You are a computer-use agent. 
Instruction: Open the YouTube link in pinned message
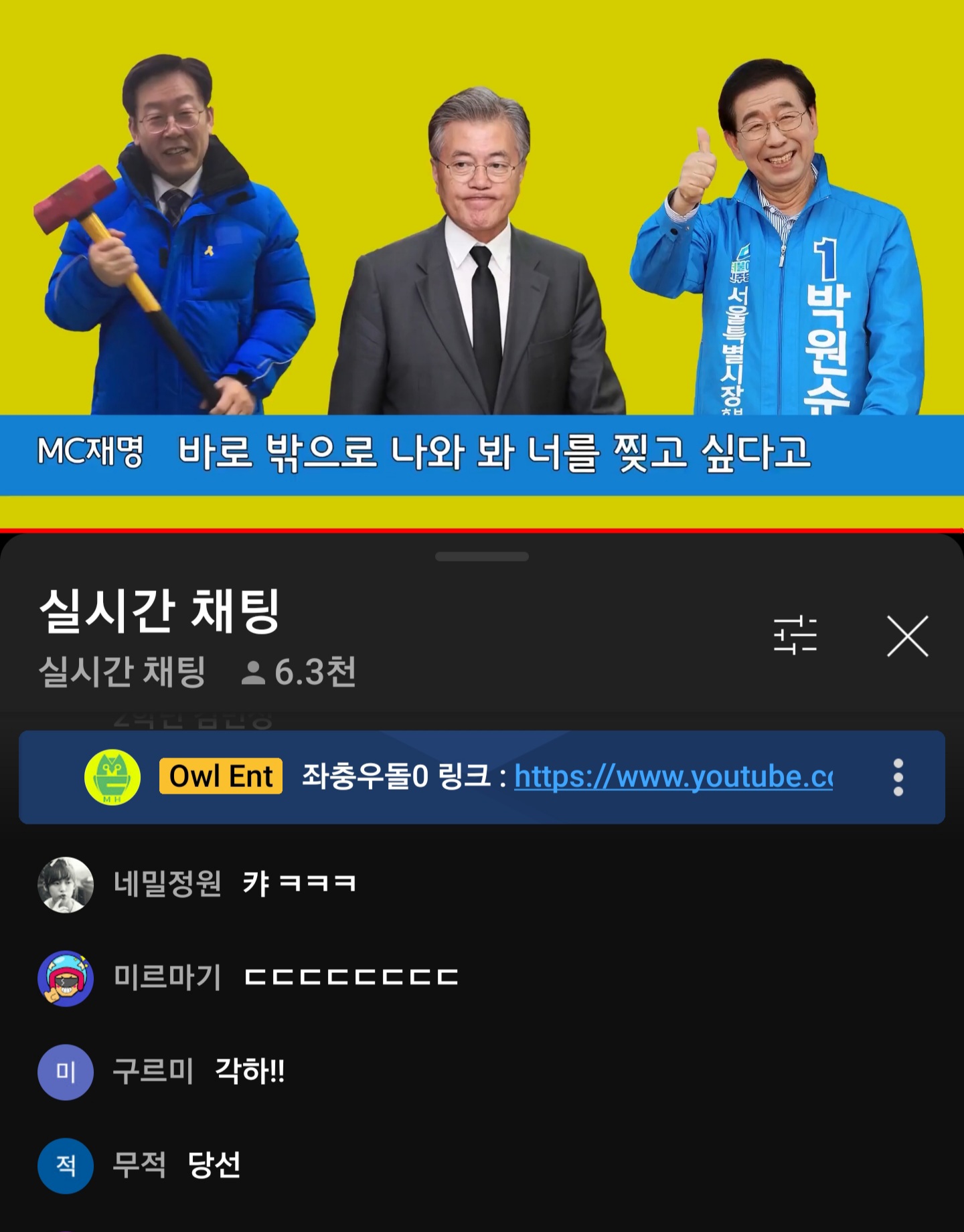(x=673, y=777)
